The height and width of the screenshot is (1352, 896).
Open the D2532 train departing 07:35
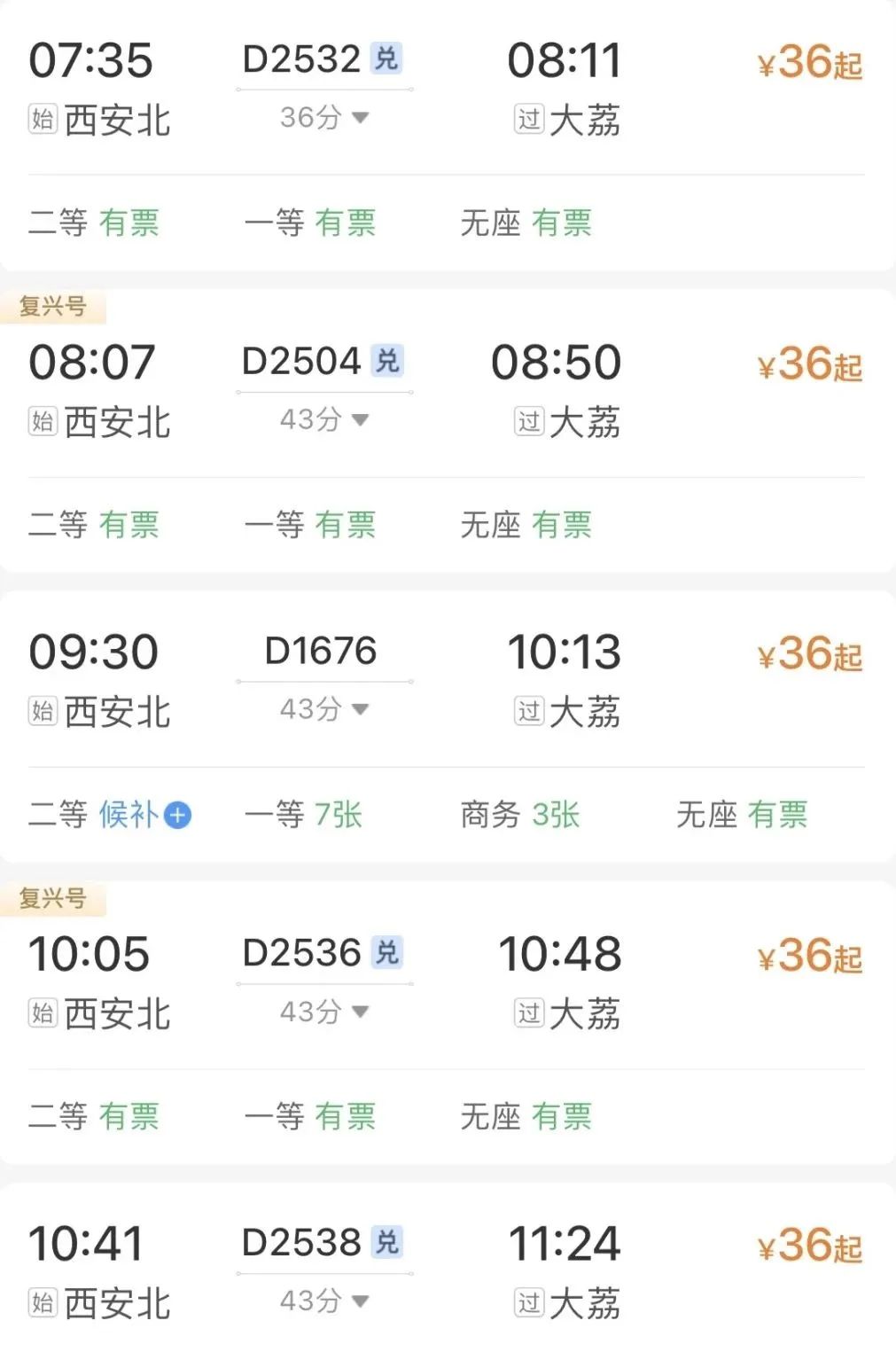pos(301,60)
